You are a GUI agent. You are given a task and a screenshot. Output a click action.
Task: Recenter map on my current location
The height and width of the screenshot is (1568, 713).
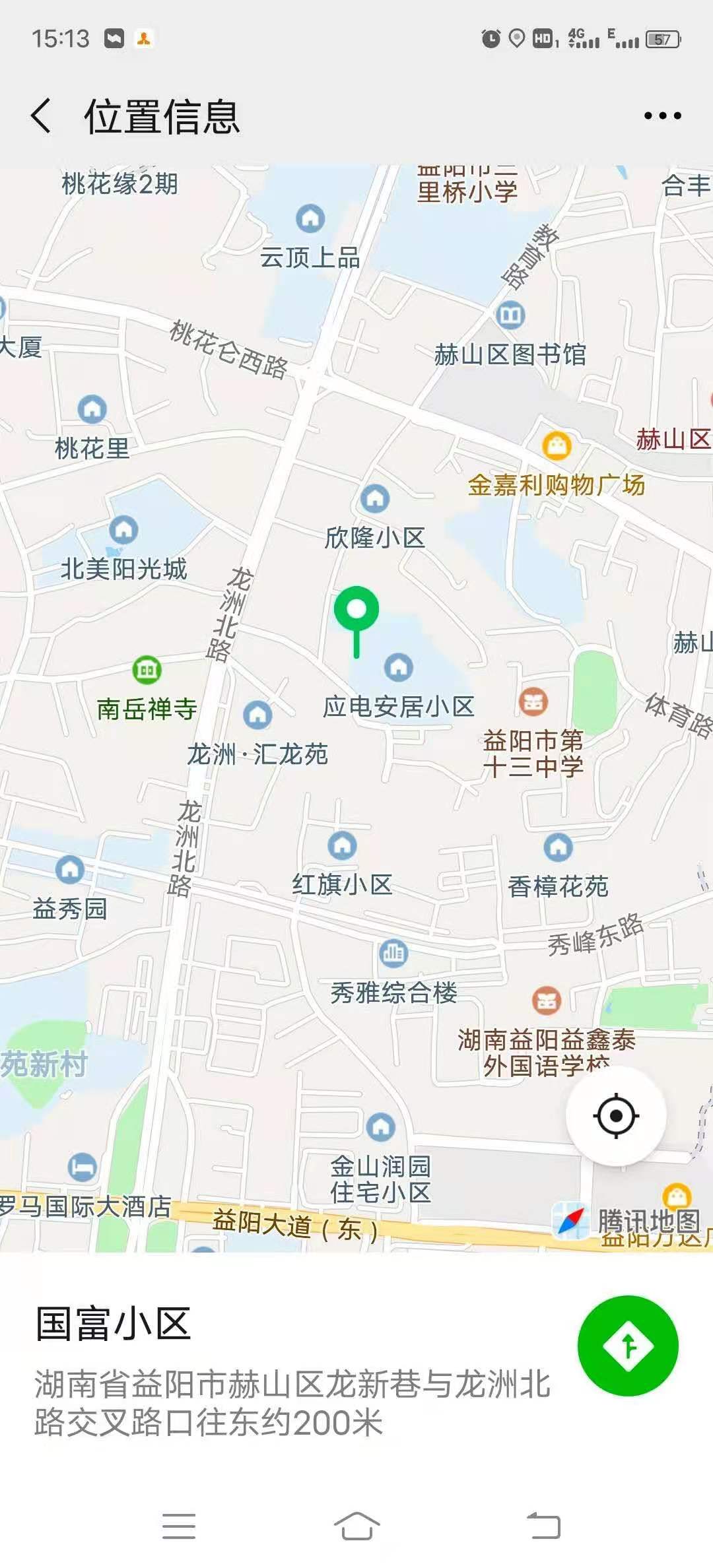point(616,1116)
